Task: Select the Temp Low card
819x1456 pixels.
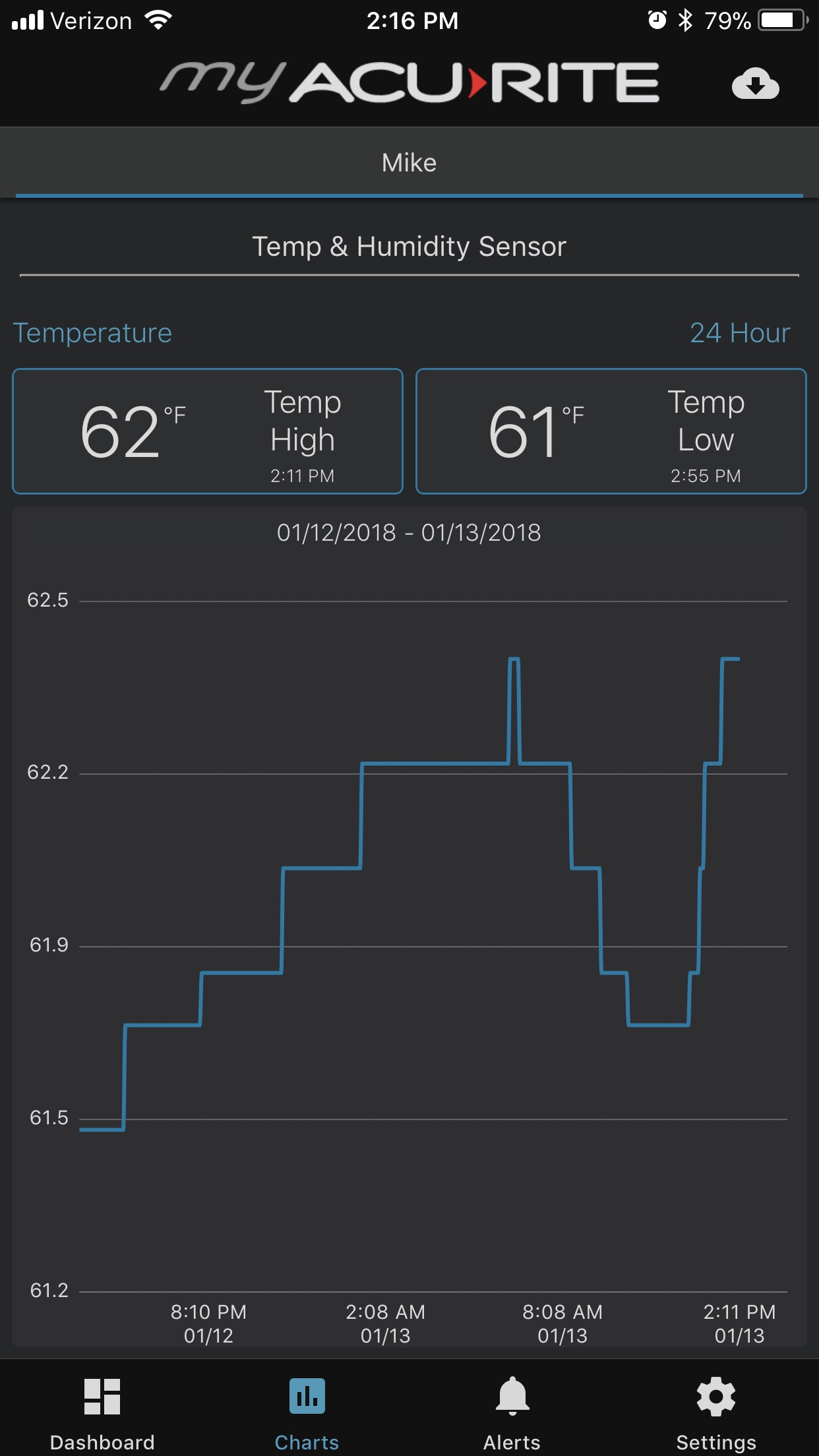Action: click(x=610, y=431)
